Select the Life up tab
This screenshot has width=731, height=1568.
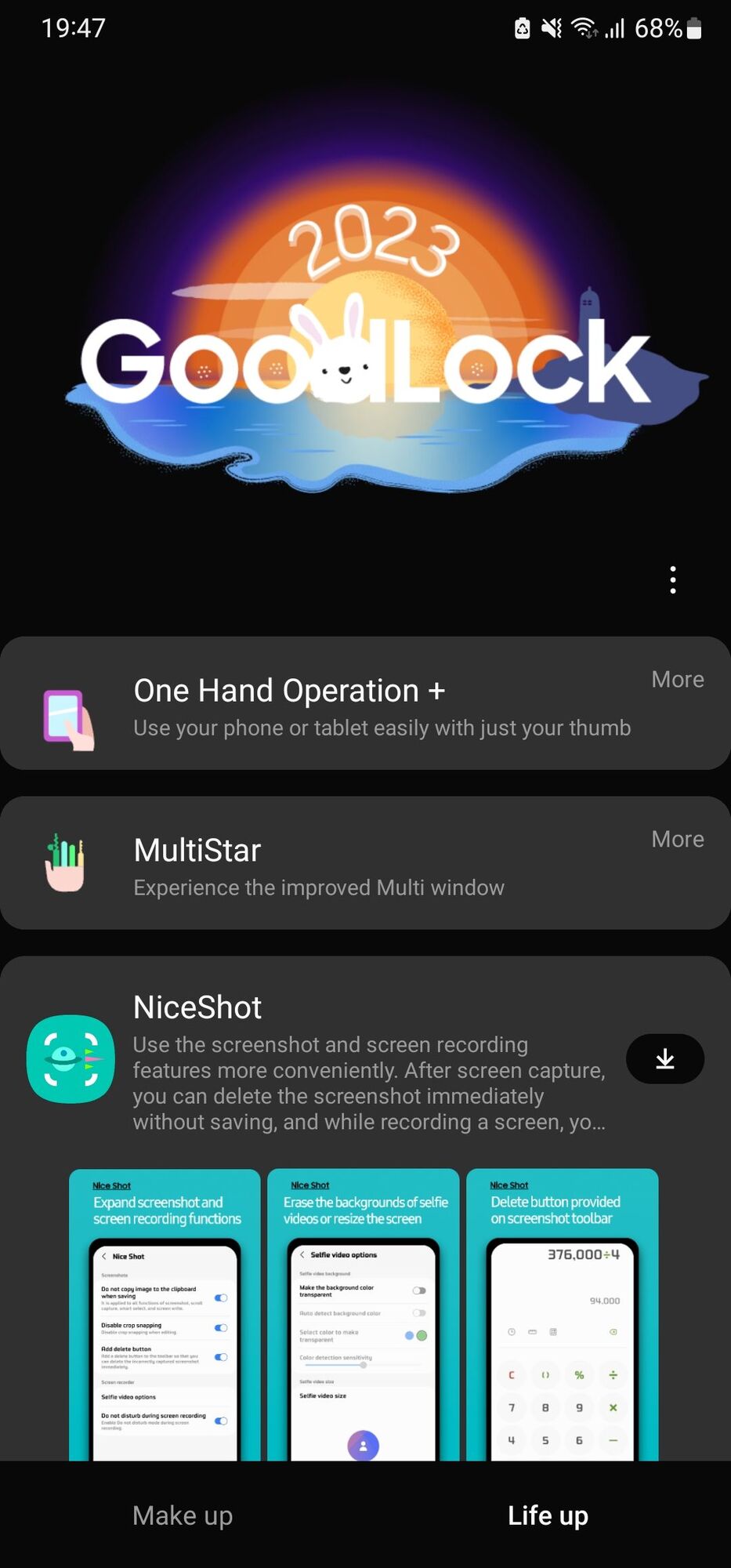[548, 1515]
